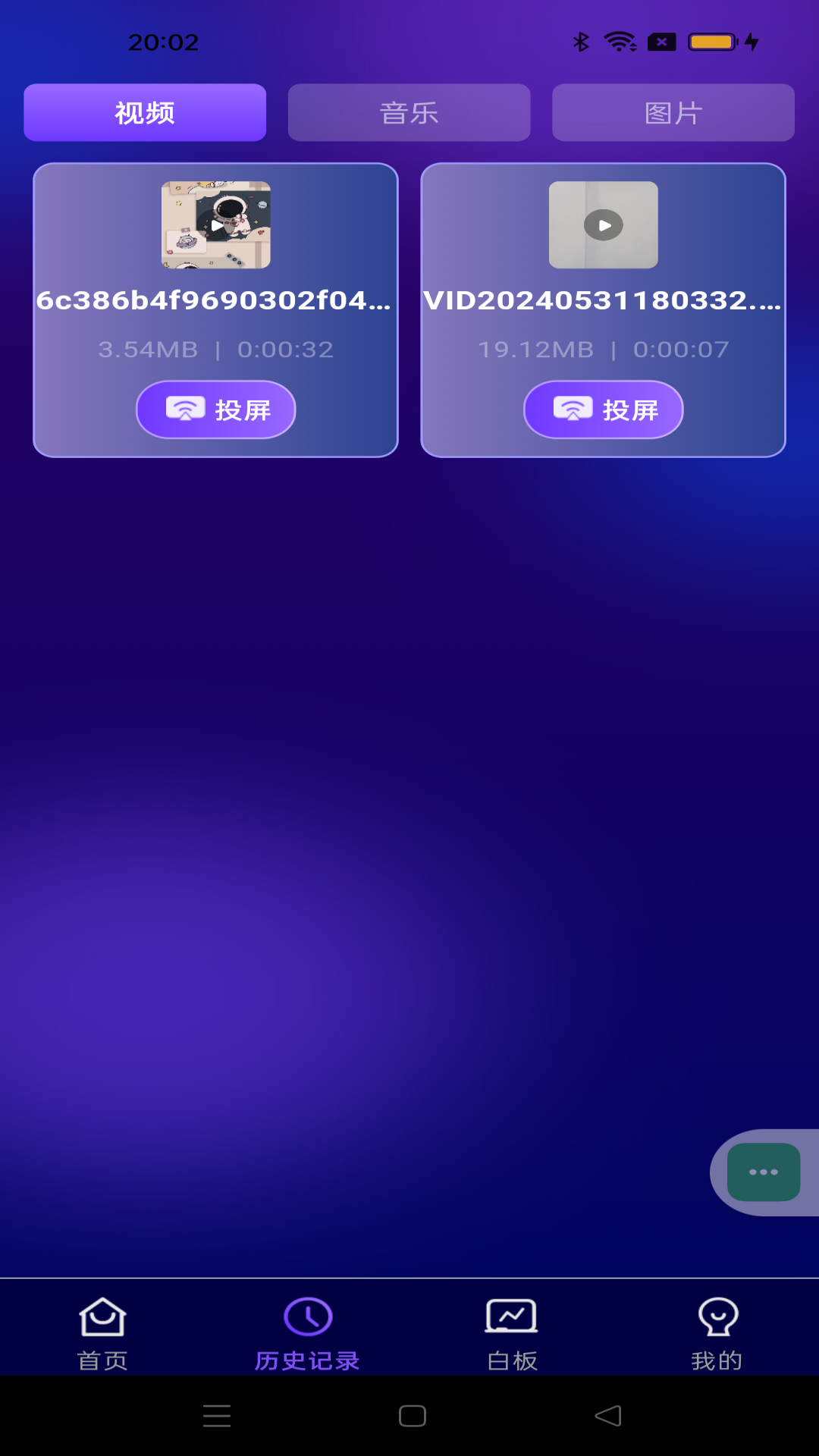
Task: Switch to the 图片 tab
Action: click(x=673, y=113)
